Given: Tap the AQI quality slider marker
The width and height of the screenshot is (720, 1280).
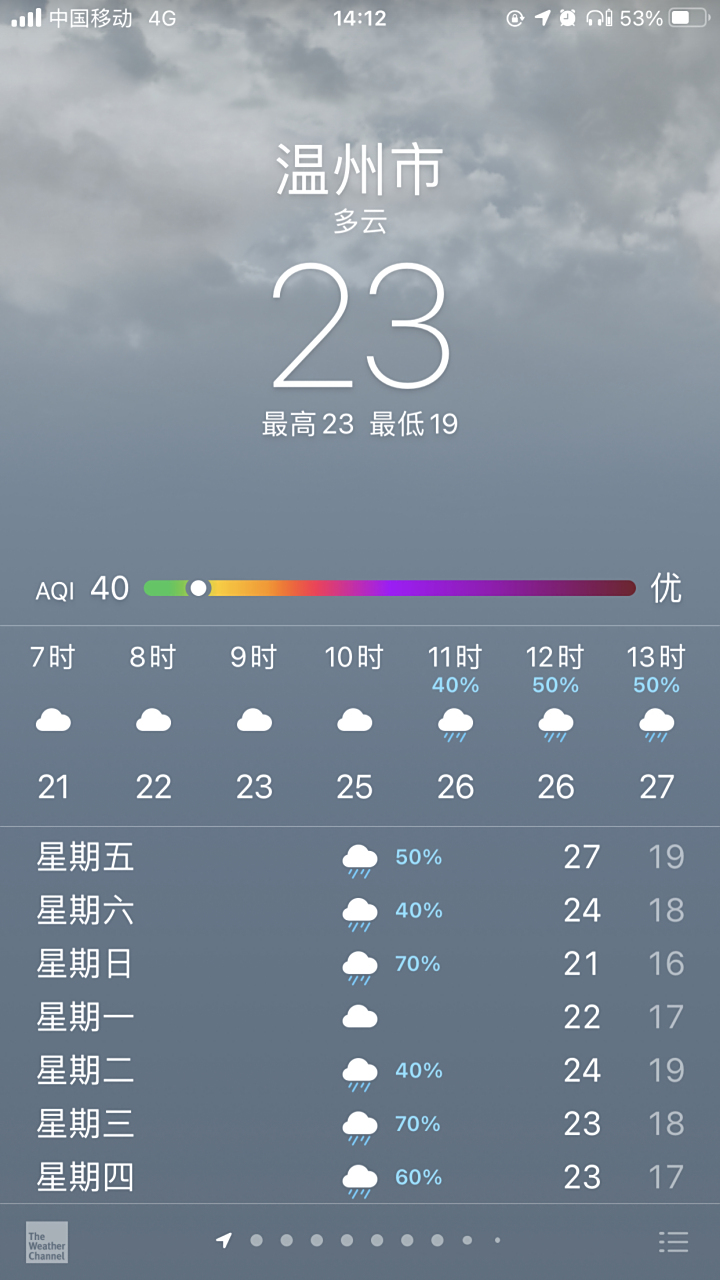Looking at the screenshot, I should [201, 589].
